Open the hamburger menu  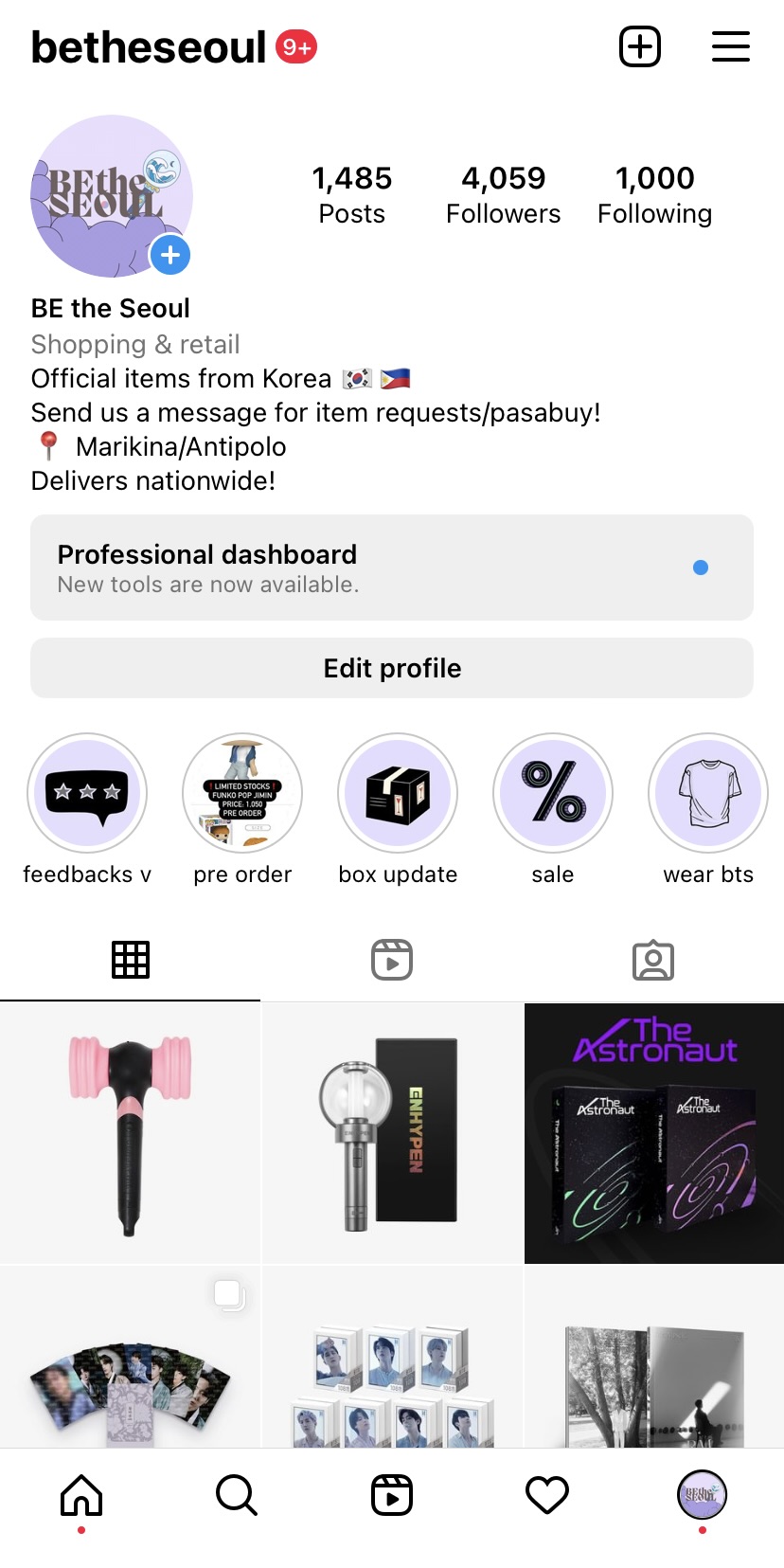[x=730, y=46]
